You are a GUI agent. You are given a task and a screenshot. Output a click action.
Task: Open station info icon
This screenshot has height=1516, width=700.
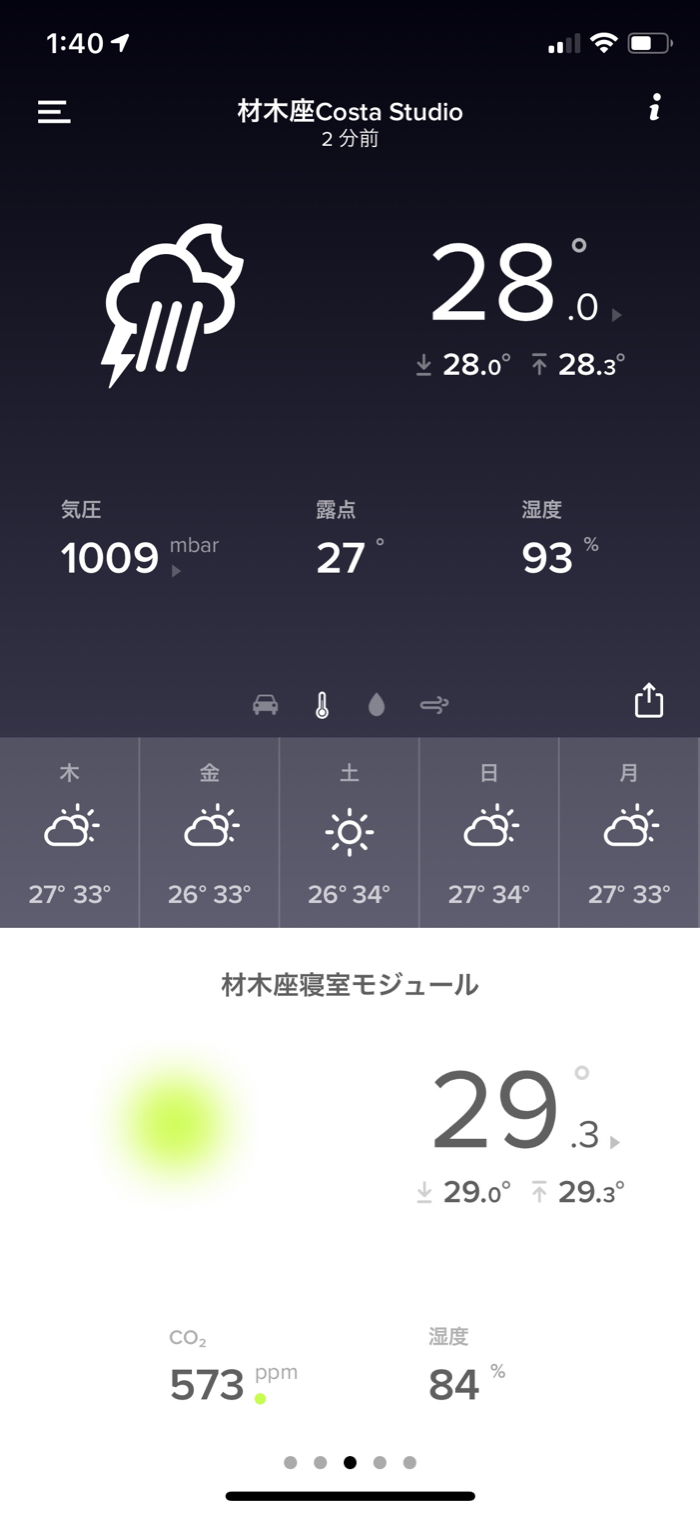coord(654,108)
